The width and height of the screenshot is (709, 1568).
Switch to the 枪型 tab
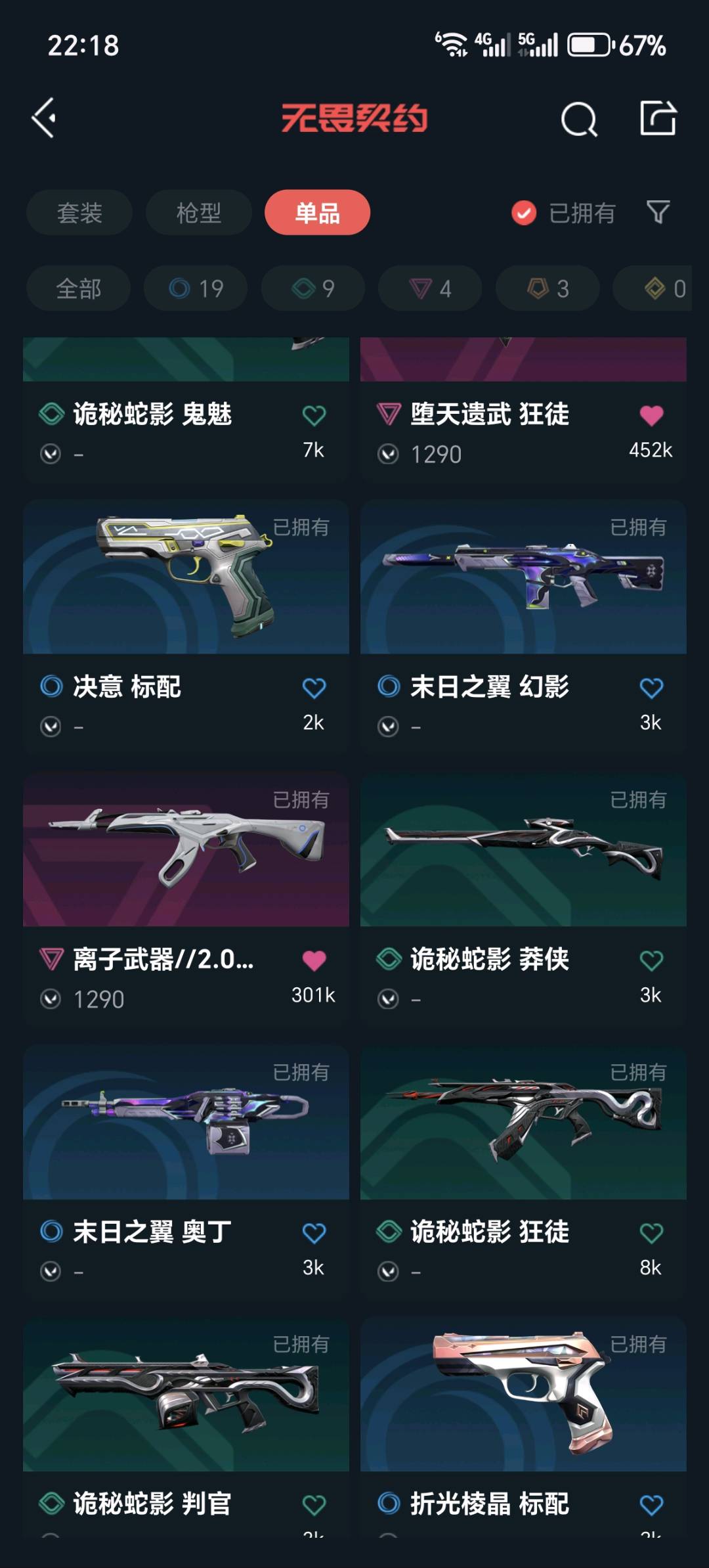(198, 212)
